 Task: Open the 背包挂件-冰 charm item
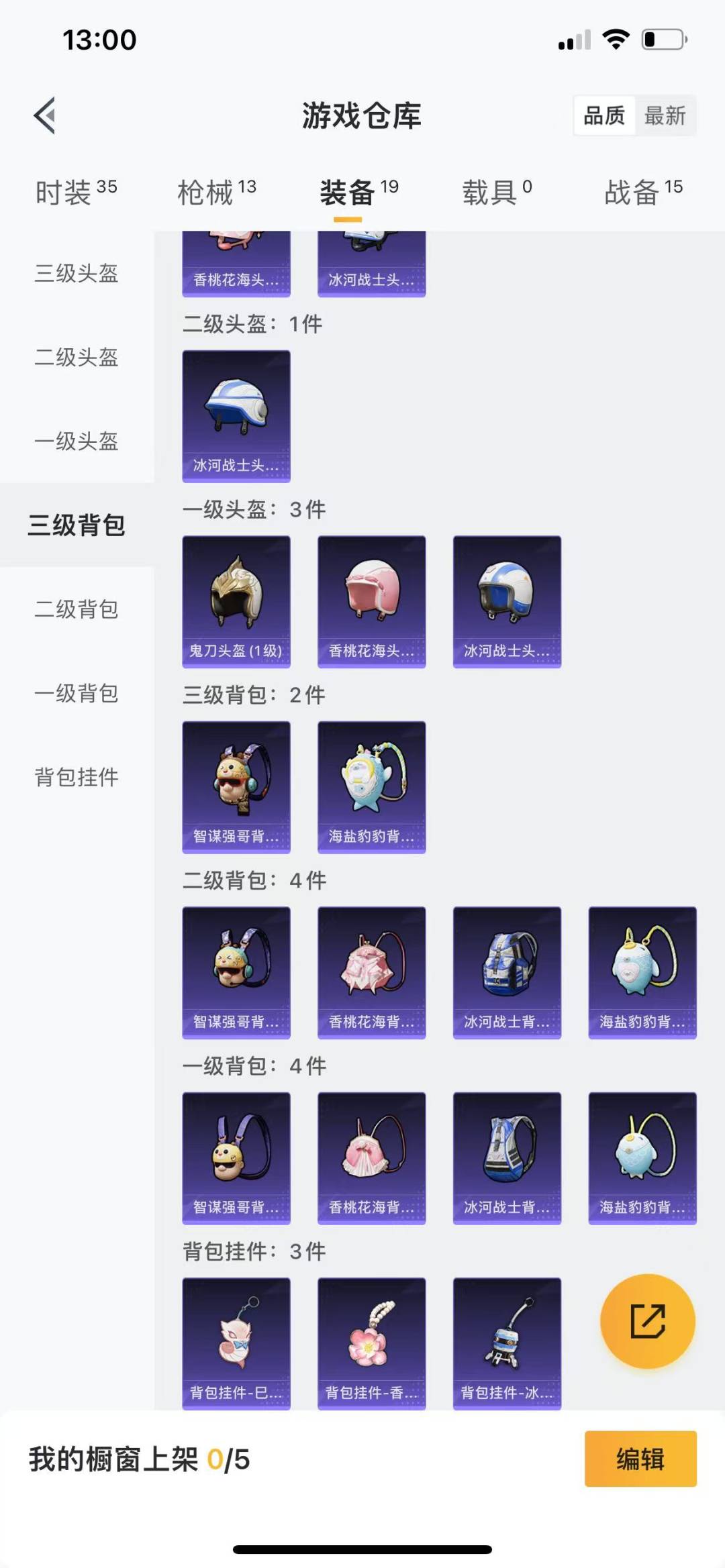(507, 1343)
